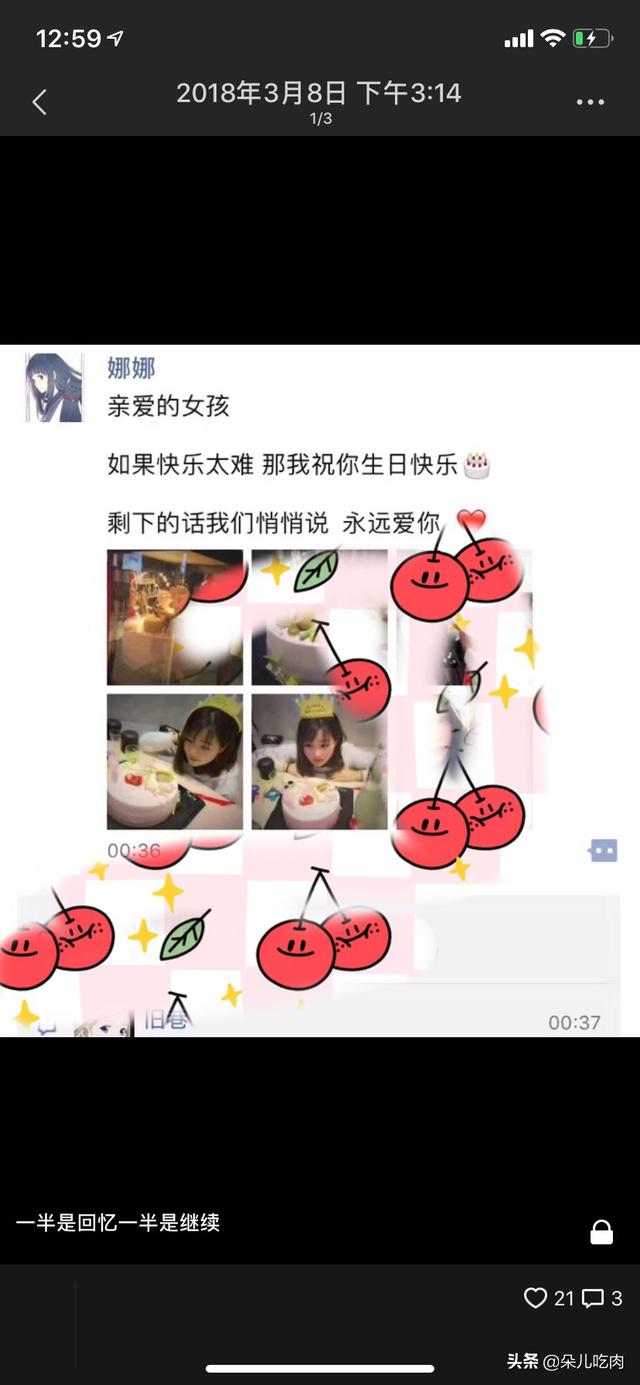Open the three-dot overflow menu

(x=590, y=102)
